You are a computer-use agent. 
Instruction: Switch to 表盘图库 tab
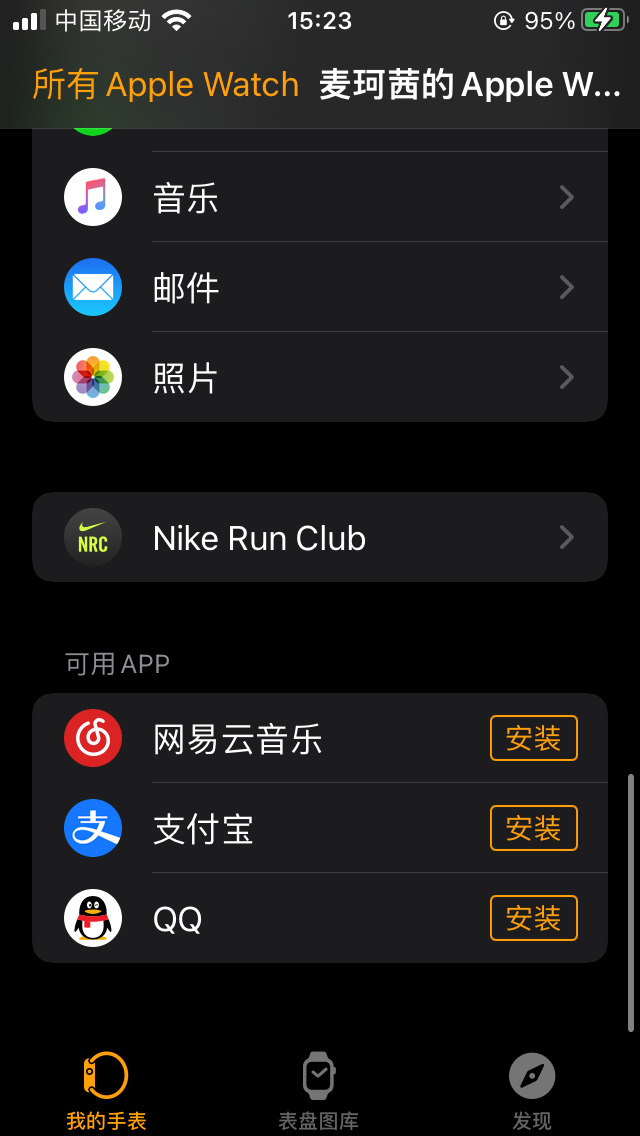(x=318, y=1089)
